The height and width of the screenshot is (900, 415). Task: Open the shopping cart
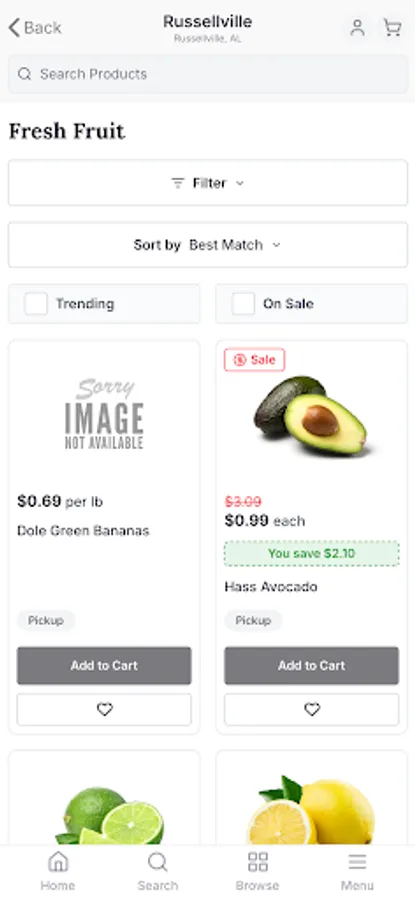pyautogui.click(x=392, y=27)
